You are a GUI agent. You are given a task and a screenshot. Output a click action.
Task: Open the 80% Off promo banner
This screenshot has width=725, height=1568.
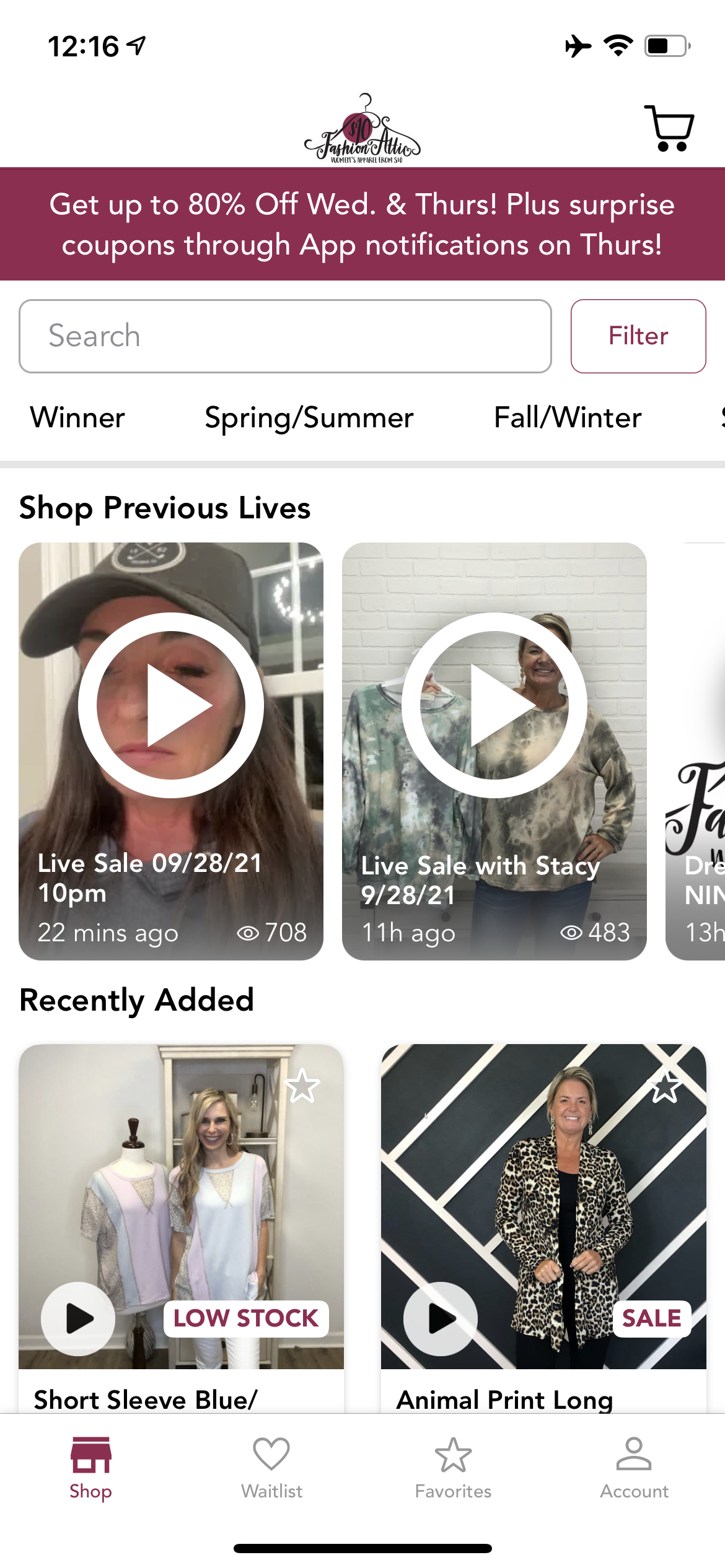pyautogui.click(x=362, y=224)
